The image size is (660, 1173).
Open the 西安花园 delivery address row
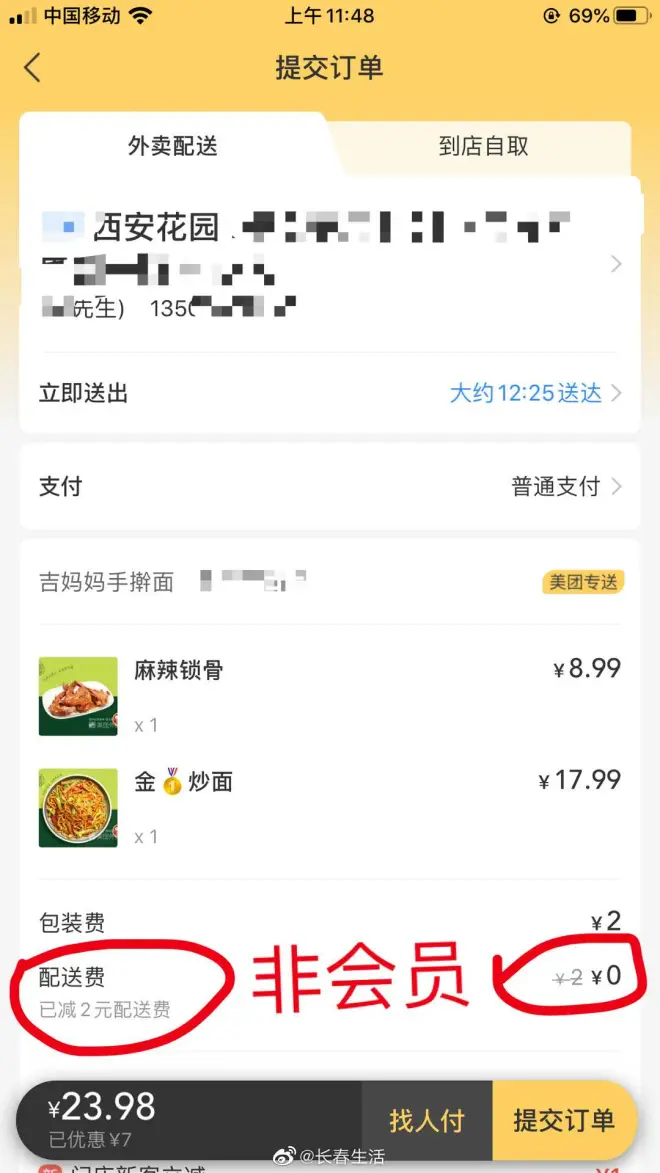tap(329, 263)
